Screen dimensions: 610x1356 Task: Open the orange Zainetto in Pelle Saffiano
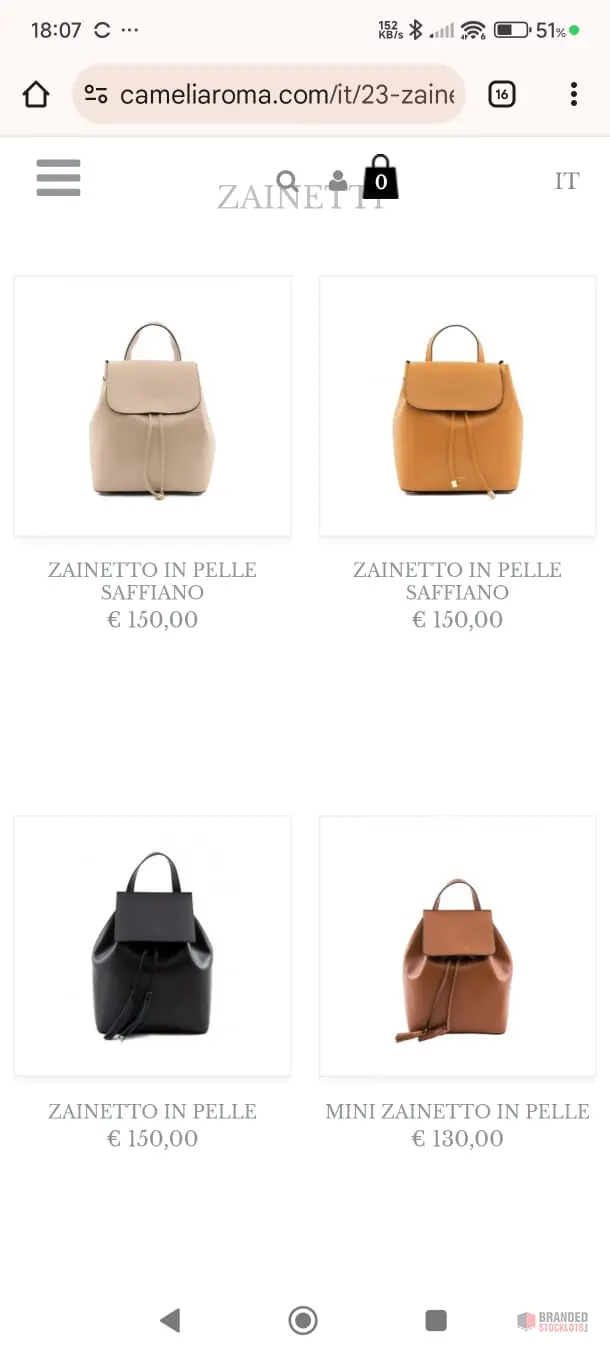(457, 406)
